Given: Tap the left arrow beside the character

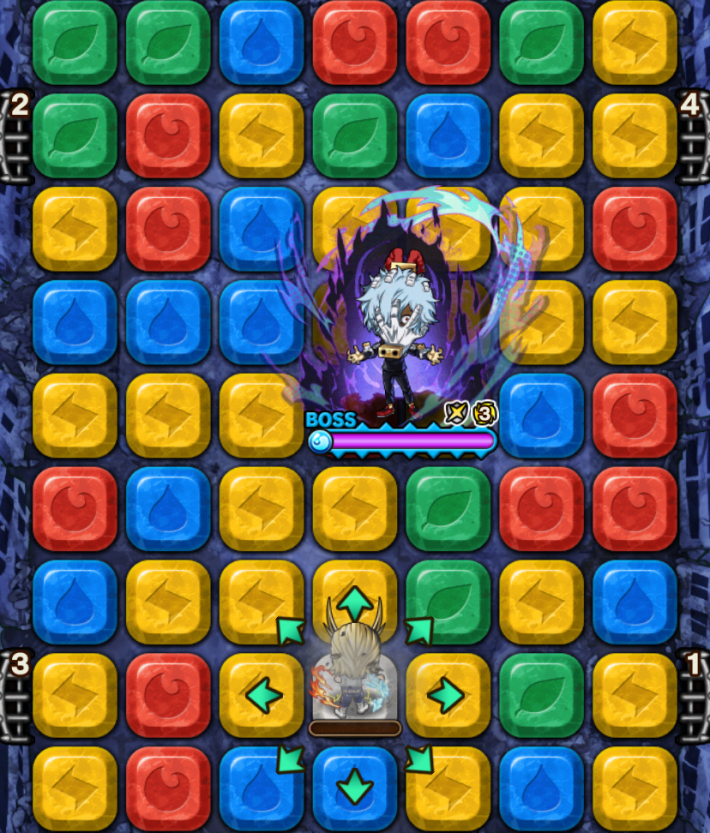Looking at the screenshot, I should pos(262,695).
